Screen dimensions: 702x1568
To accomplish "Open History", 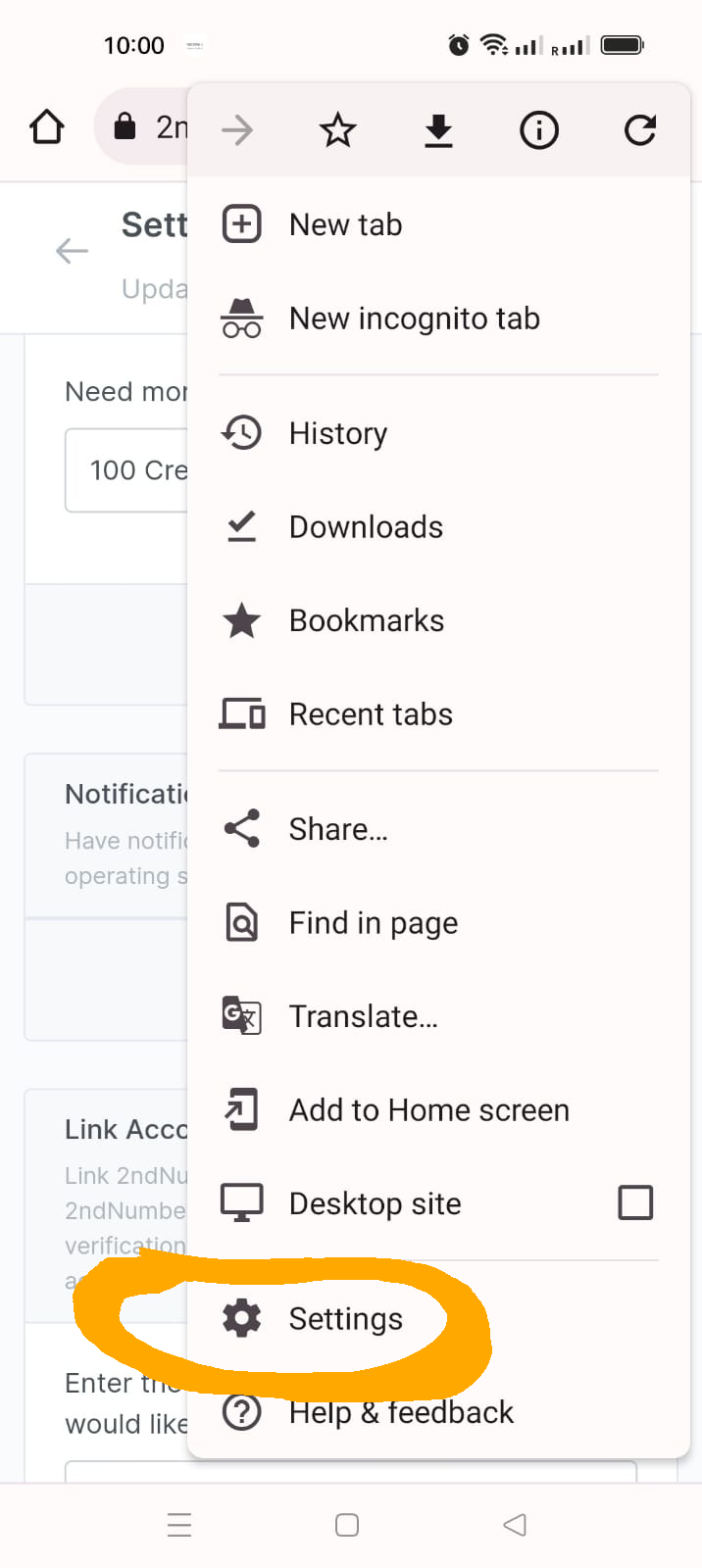I will [337, 433].
